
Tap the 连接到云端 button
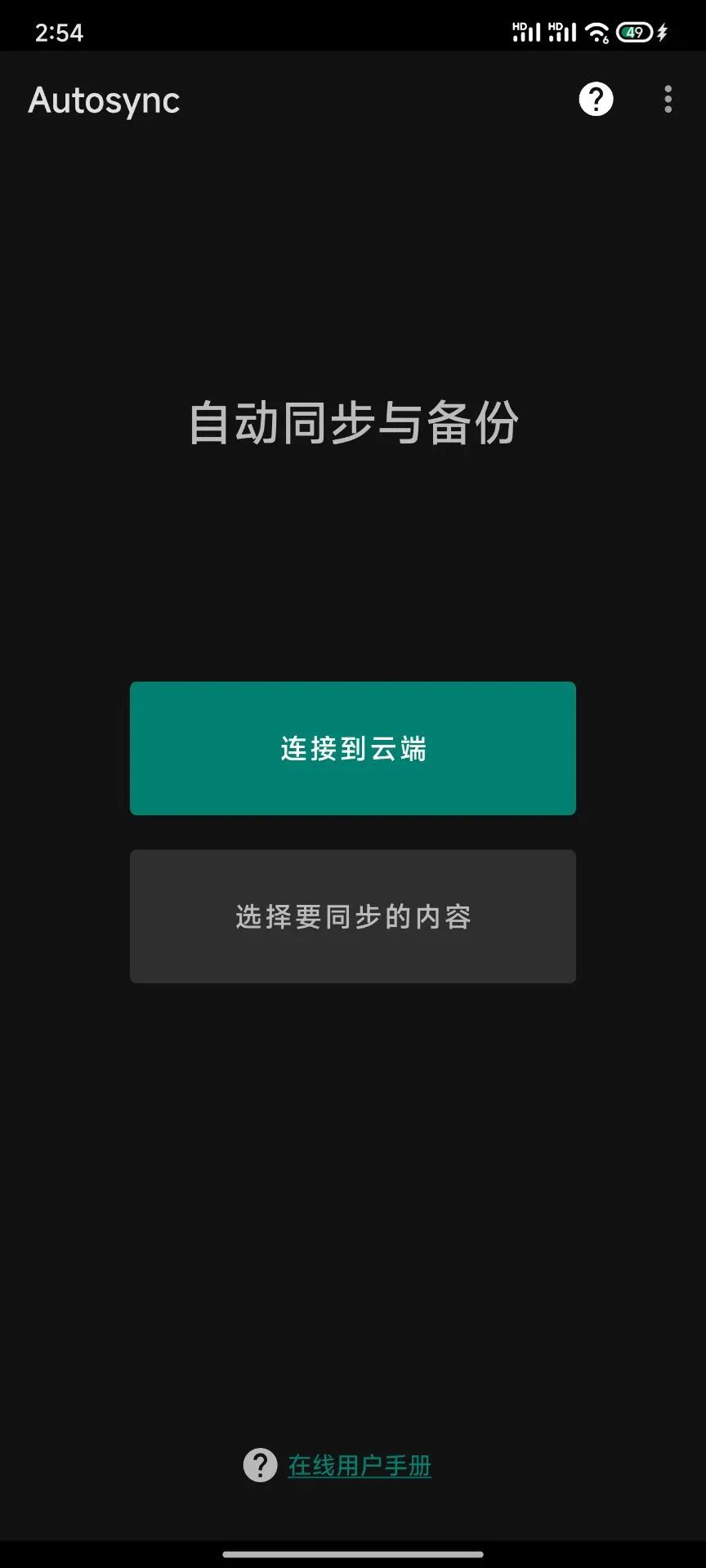tap(353, 748)
